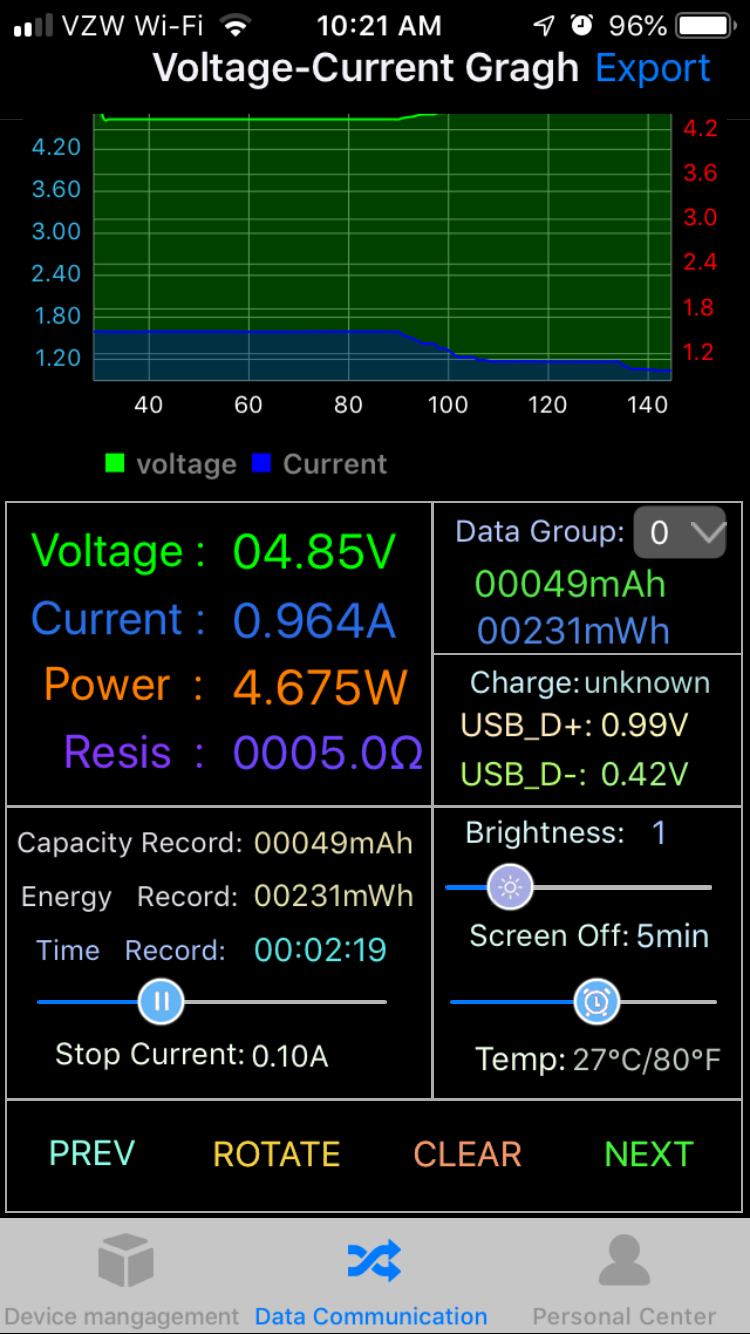Open the Personal Center tab
Image resolution: width=750 pixels, height=1334 pixels.
point(624,1279)
